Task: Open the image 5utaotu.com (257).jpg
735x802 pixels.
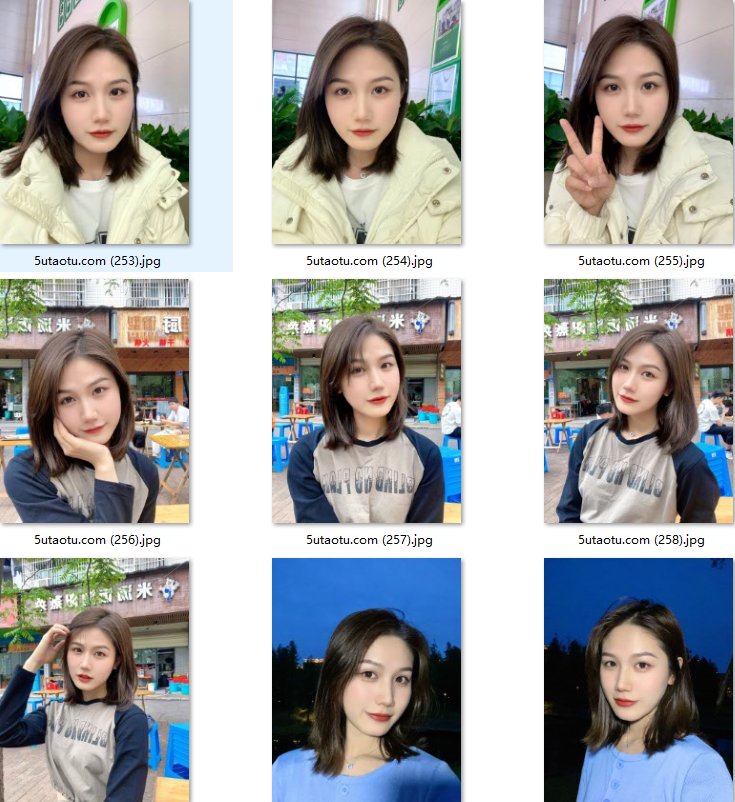Action: [x=367, y=401]
